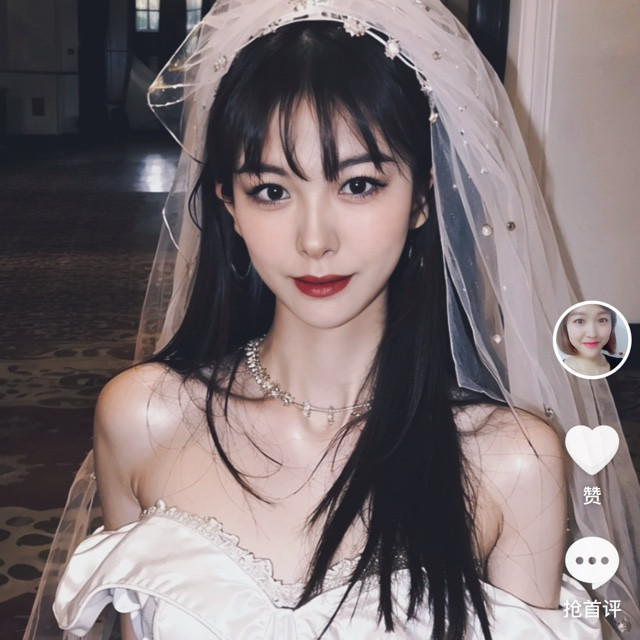
Task: Open comments via the 抢首评 bubble
Action: [x=592, y=564]
